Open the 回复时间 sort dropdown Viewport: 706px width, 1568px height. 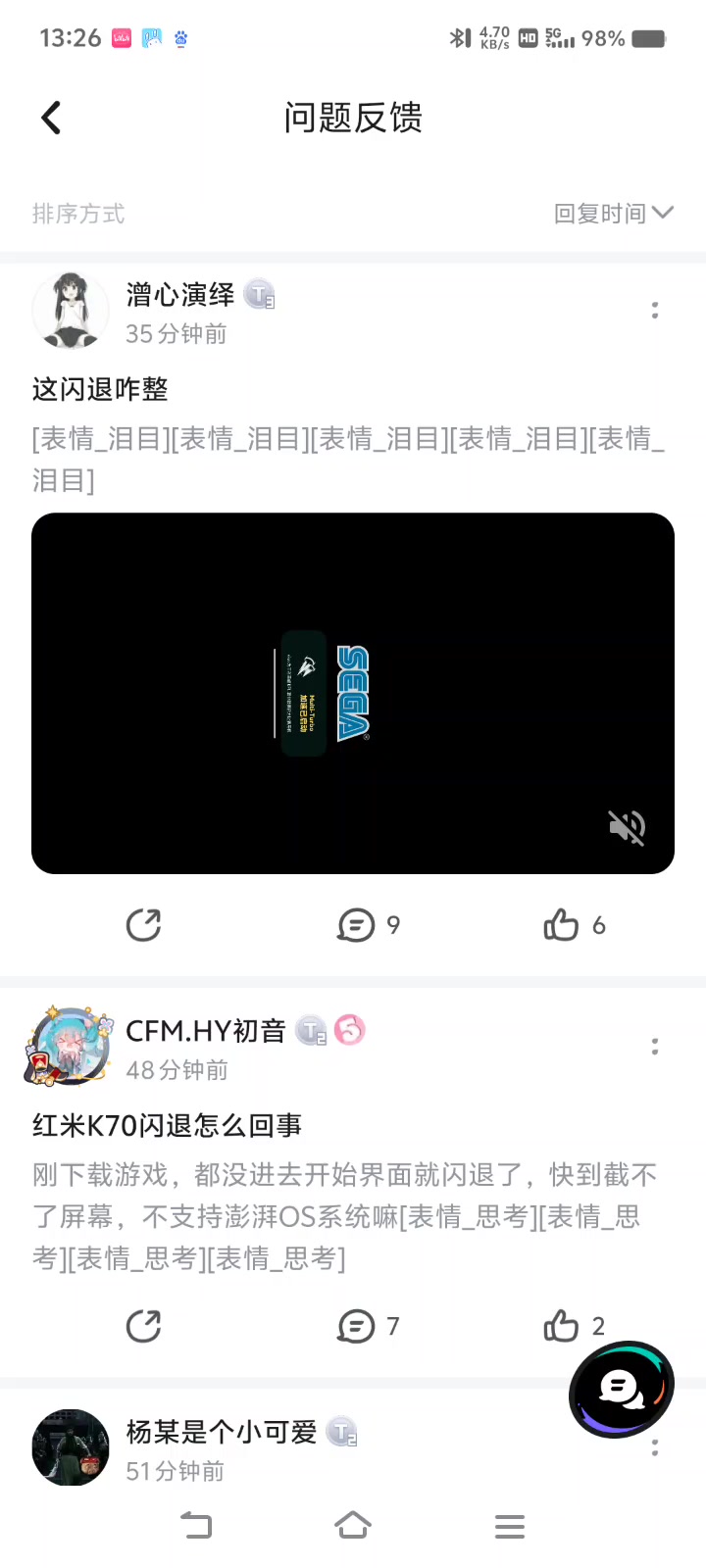tap(613, 214)
